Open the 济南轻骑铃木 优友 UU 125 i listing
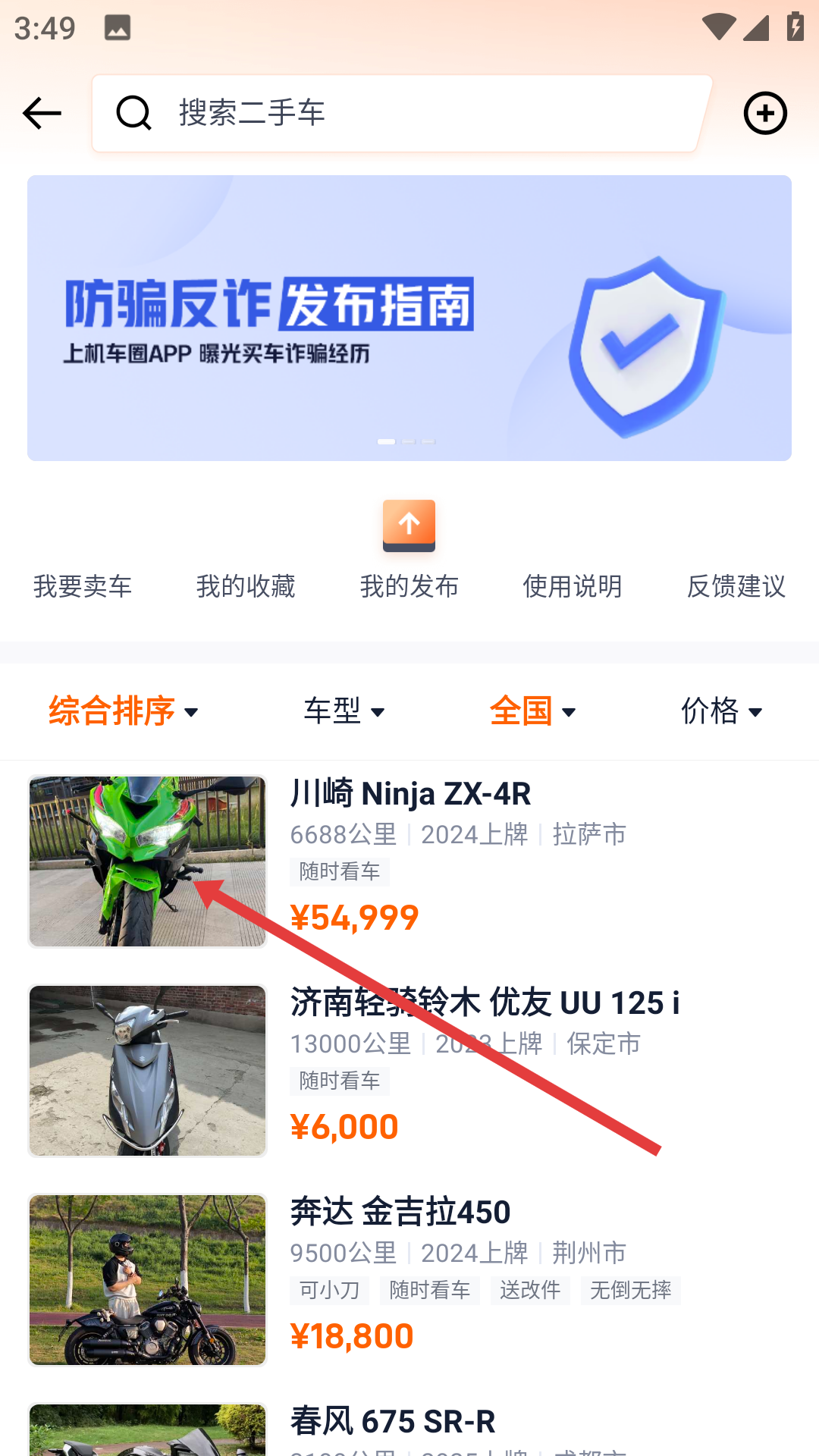 coord(409,1071)
